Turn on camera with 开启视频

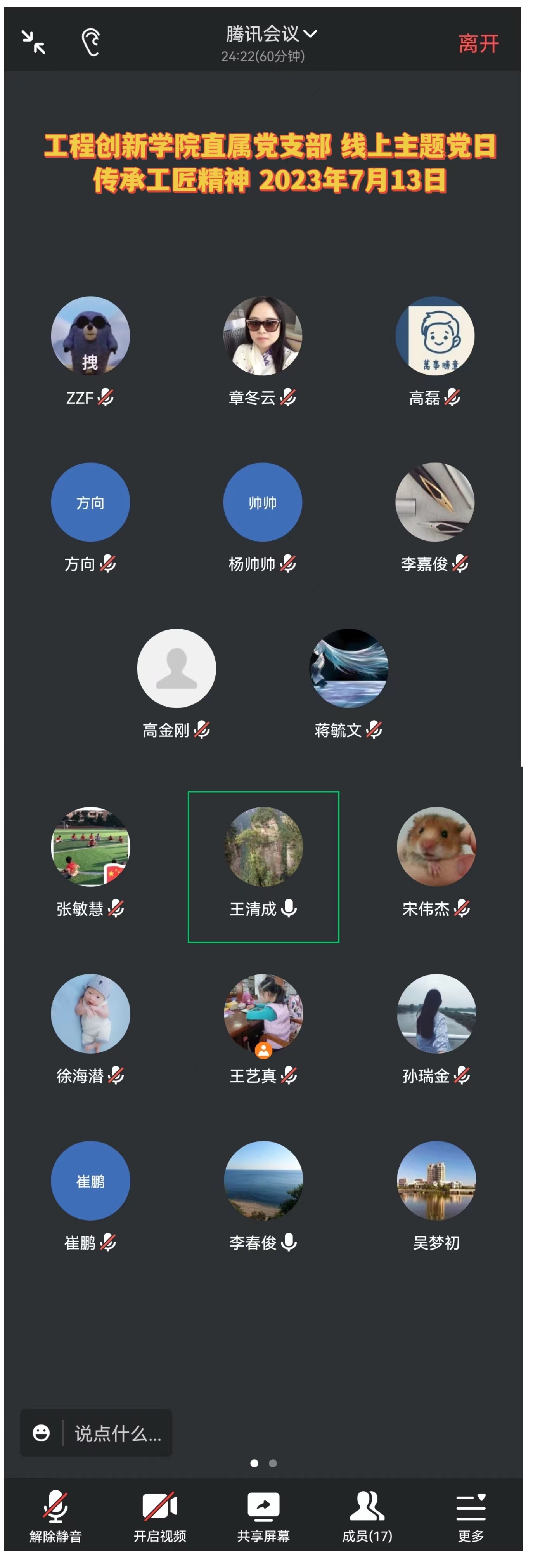pyautogui.click(x=159, y=1516)
